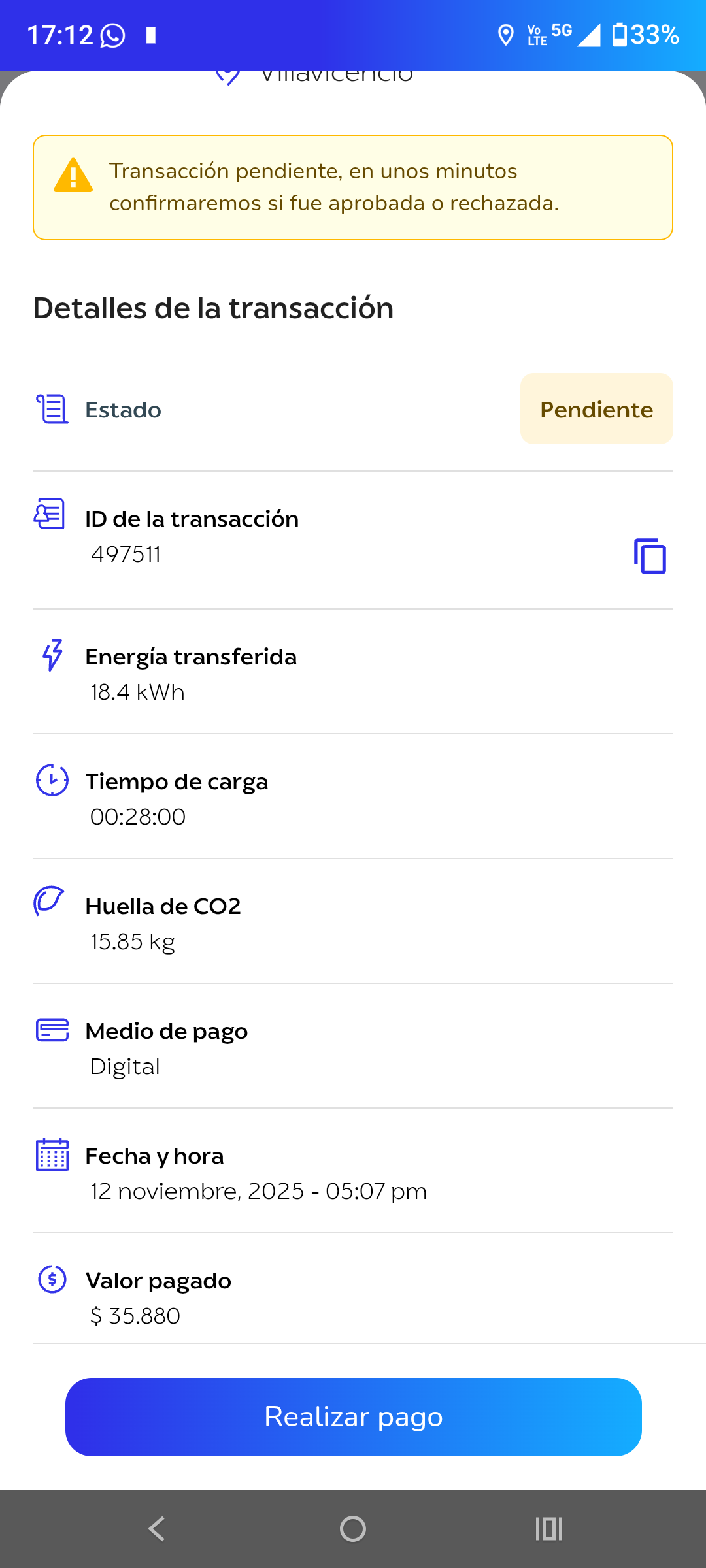Open the recent apps overview
Viewport: 706px width, 1568px height.
coord(548,1529)
